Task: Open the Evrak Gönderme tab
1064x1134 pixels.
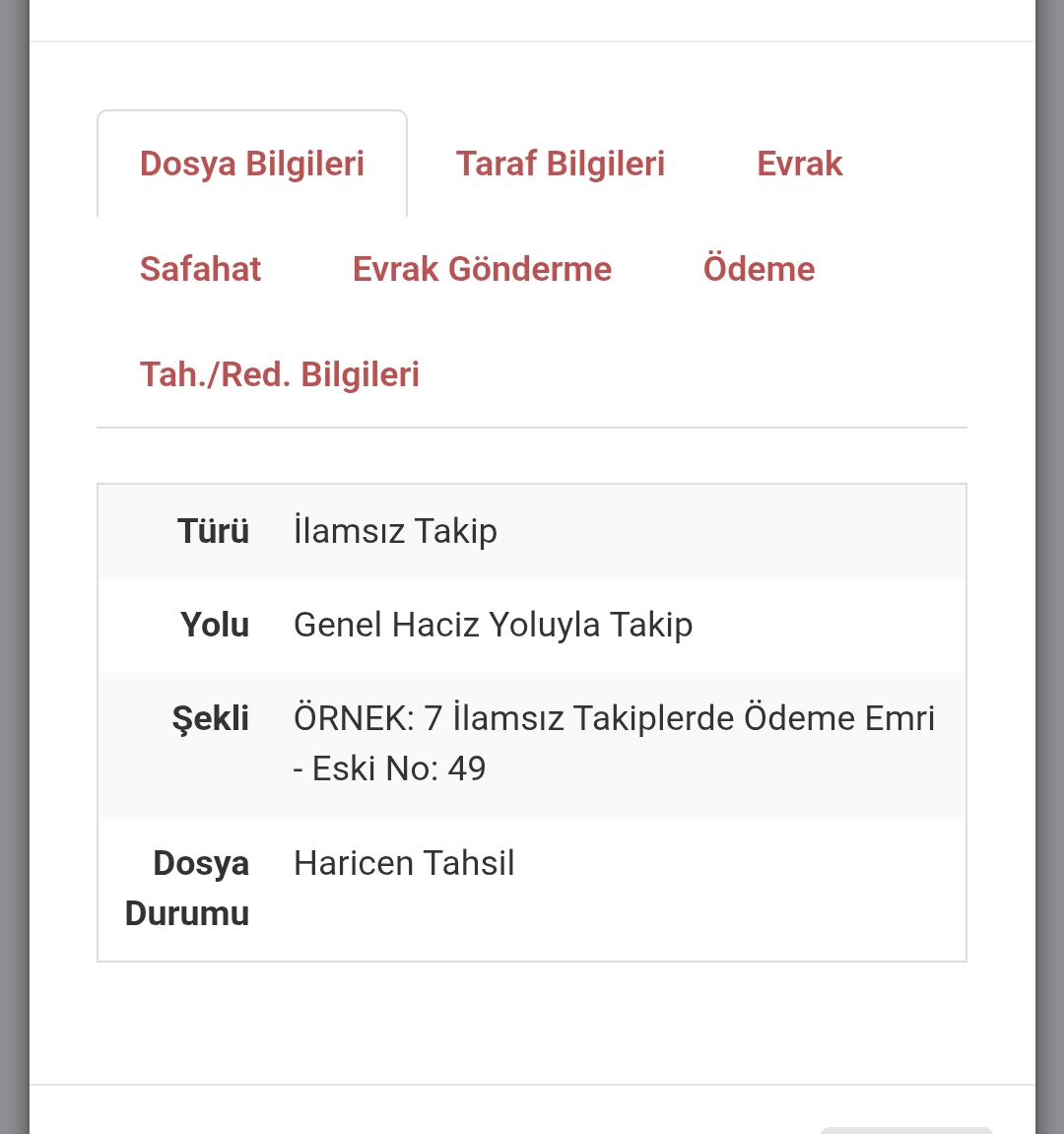Action: [482, 269]
